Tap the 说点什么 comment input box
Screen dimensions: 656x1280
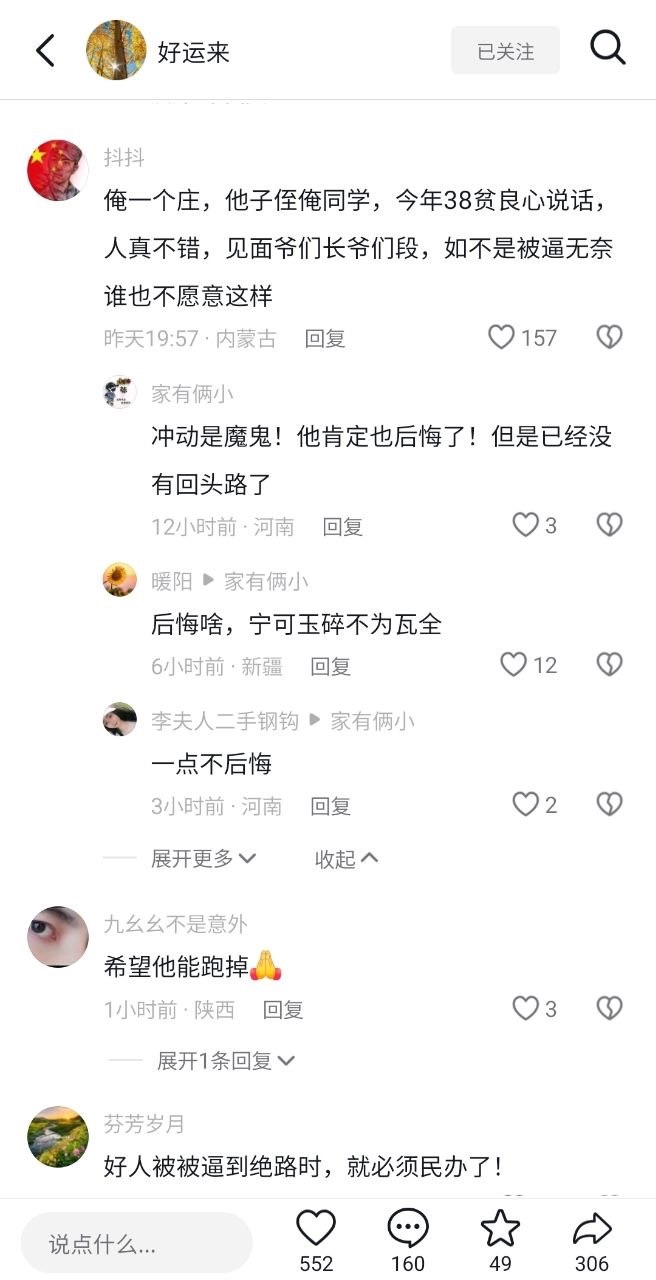point(137,1243)
